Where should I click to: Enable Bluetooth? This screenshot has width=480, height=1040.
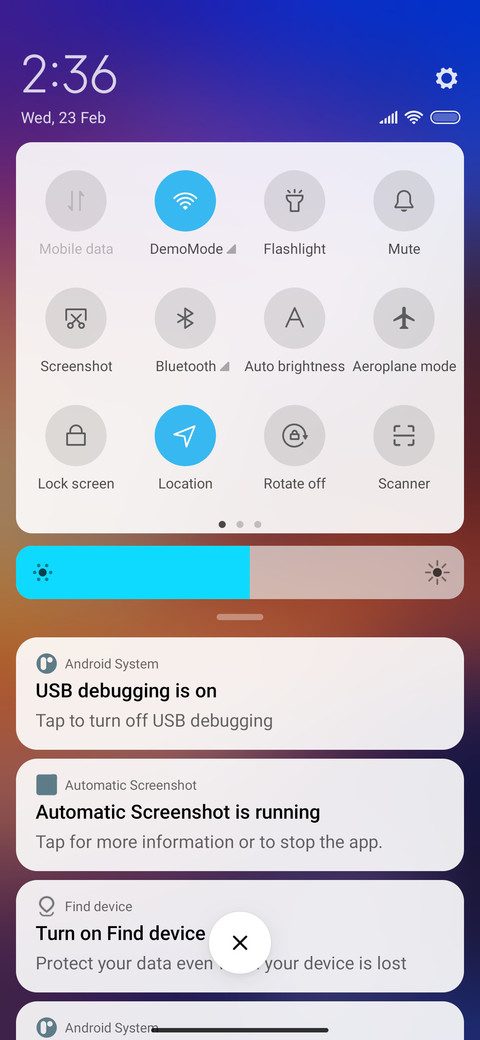pos(185,318)
